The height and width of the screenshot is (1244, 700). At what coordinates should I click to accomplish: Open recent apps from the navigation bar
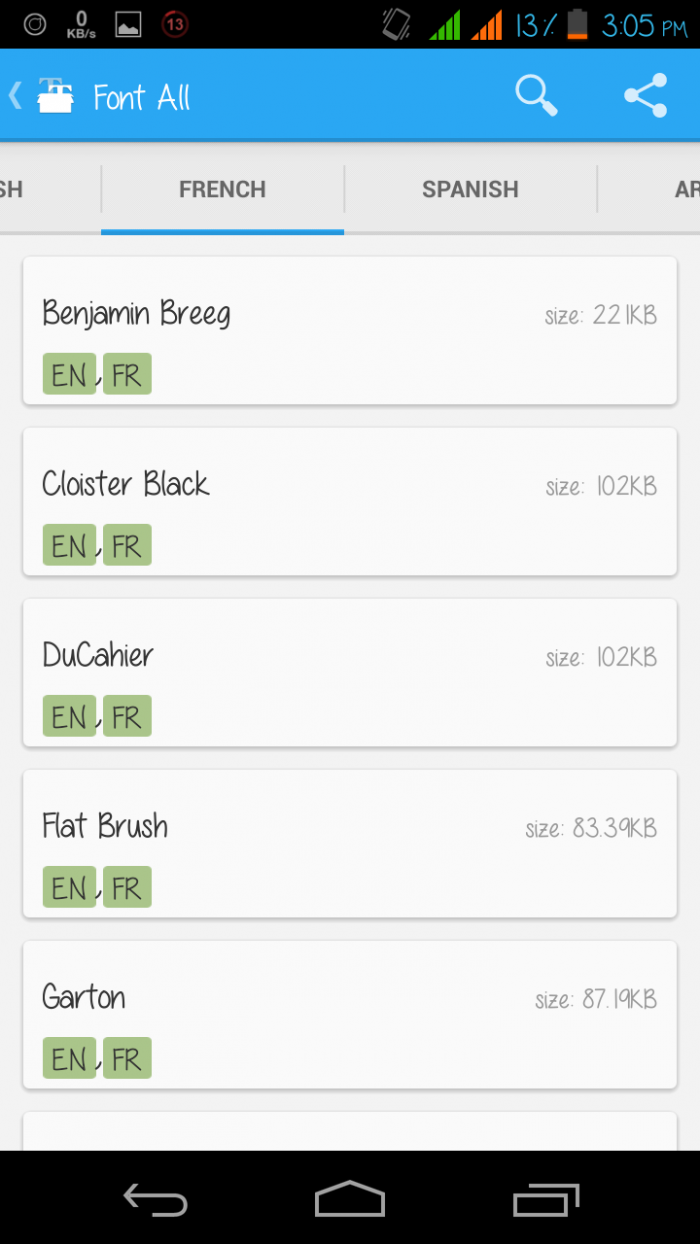coord(546,1198)
